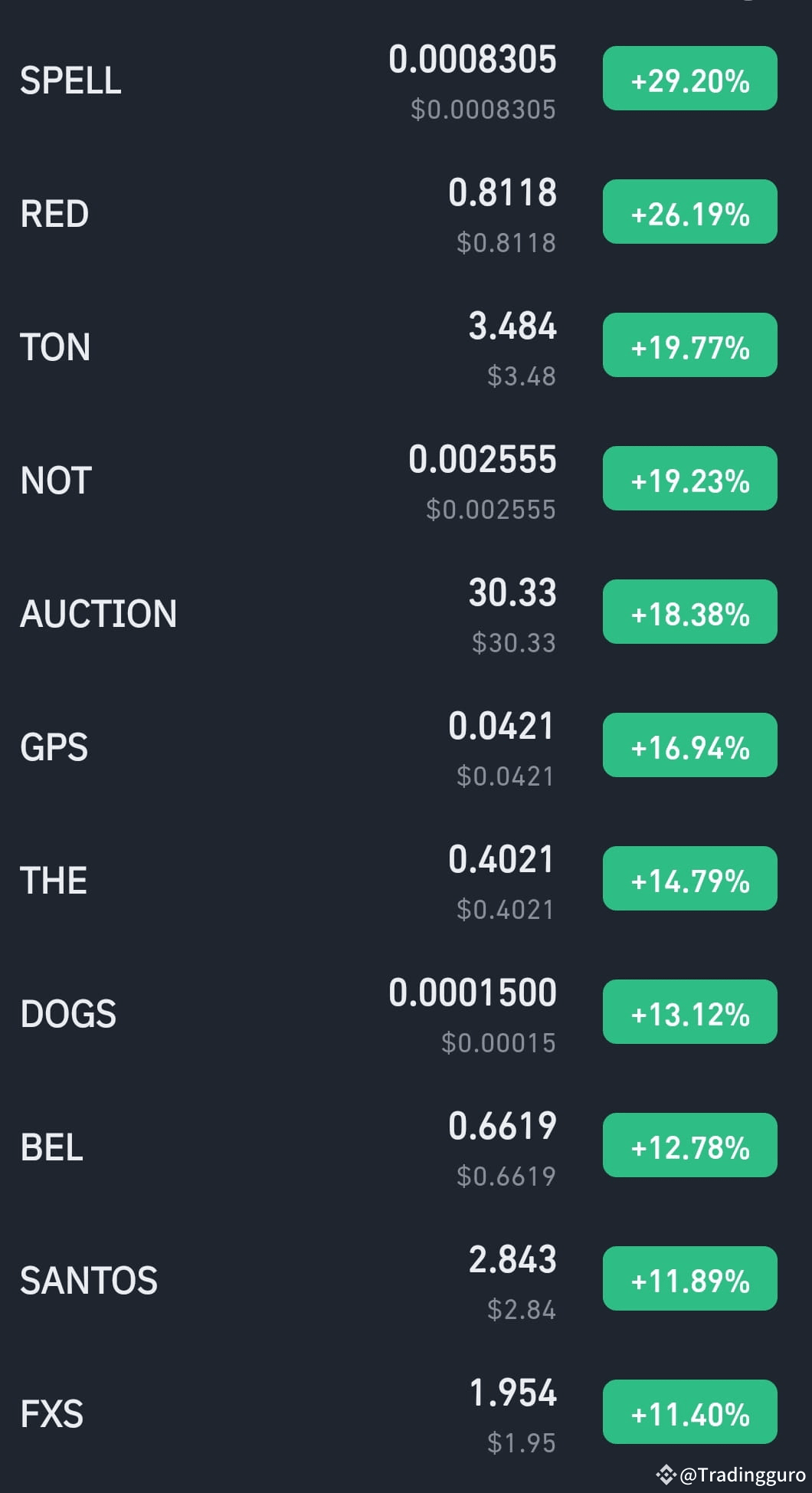Select the RED token ticker
Viewport: 812px width, 1493px height.
point(53,214)
